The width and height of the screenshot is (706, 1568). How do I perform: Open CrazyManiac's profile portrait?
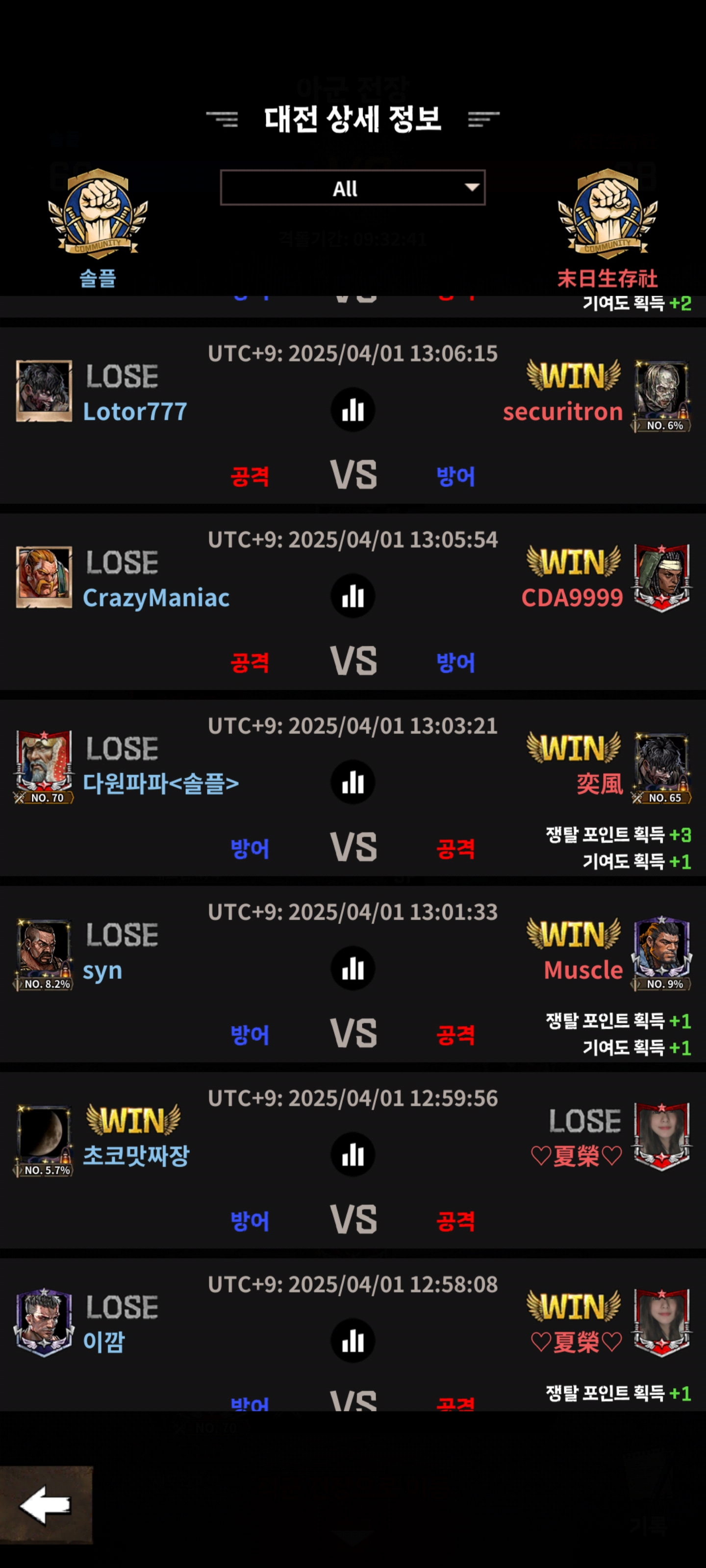(44, 576)
